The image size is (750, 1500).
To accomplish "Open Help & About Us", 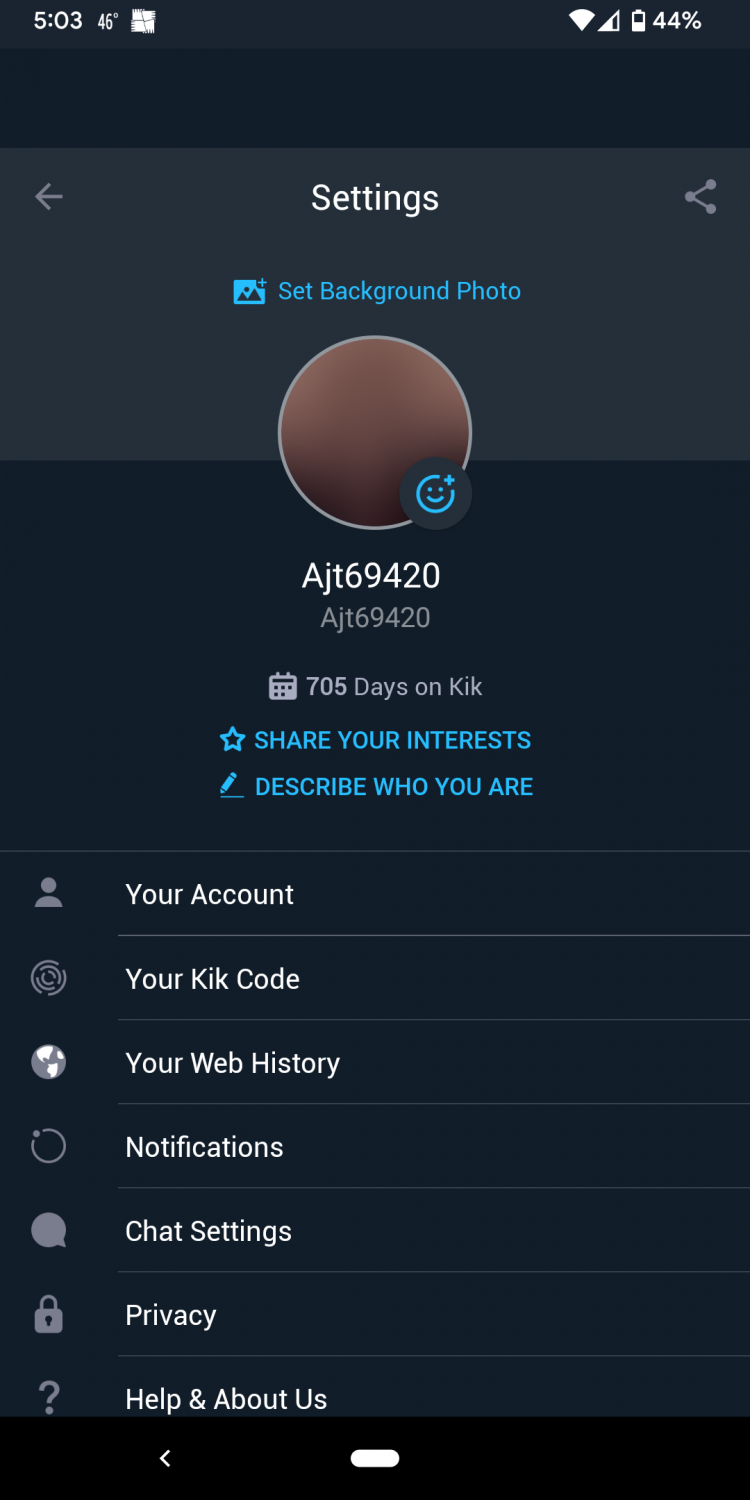I will click(x=375, y=1388).
